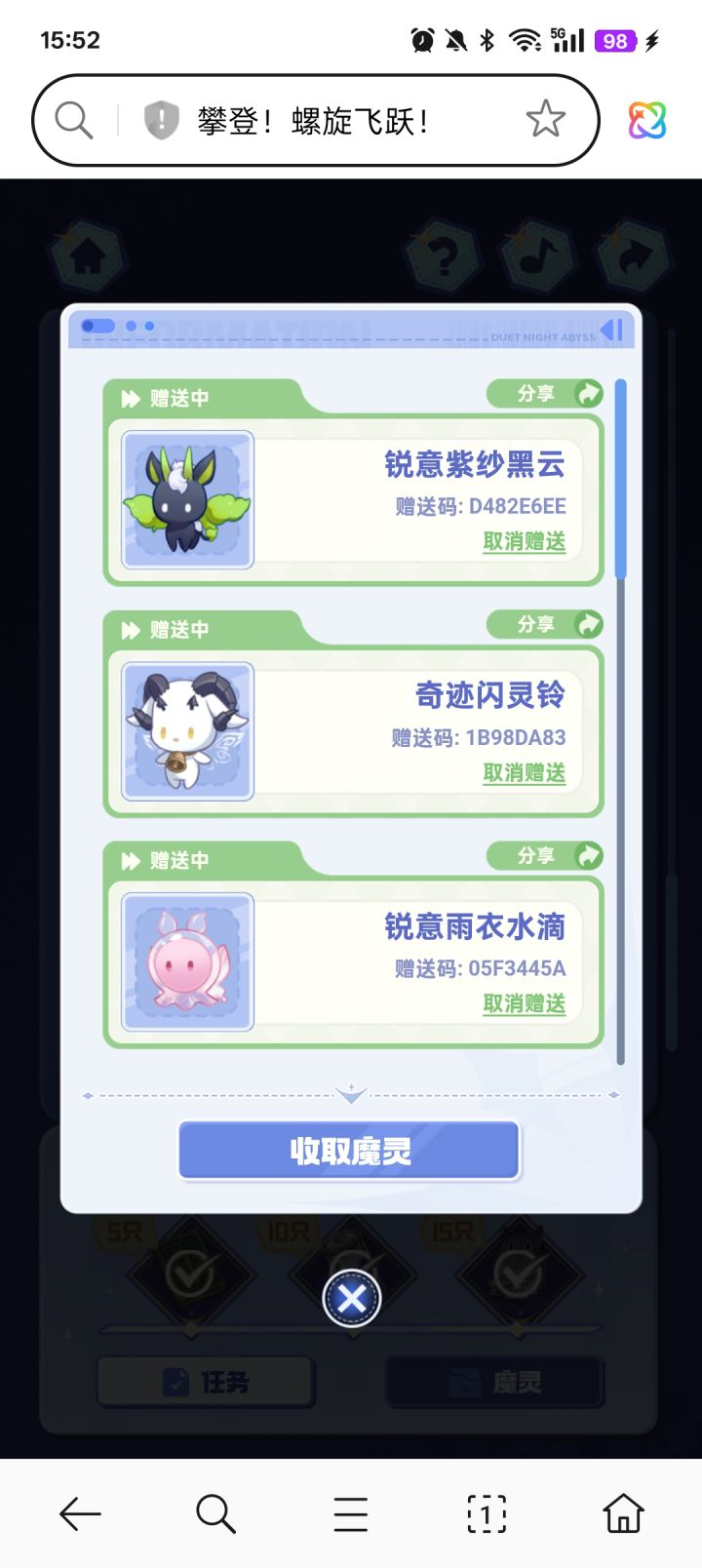Tap the back-arrow toggle at panel top right
Screen dimensions: 702x1568
(612, 330)
